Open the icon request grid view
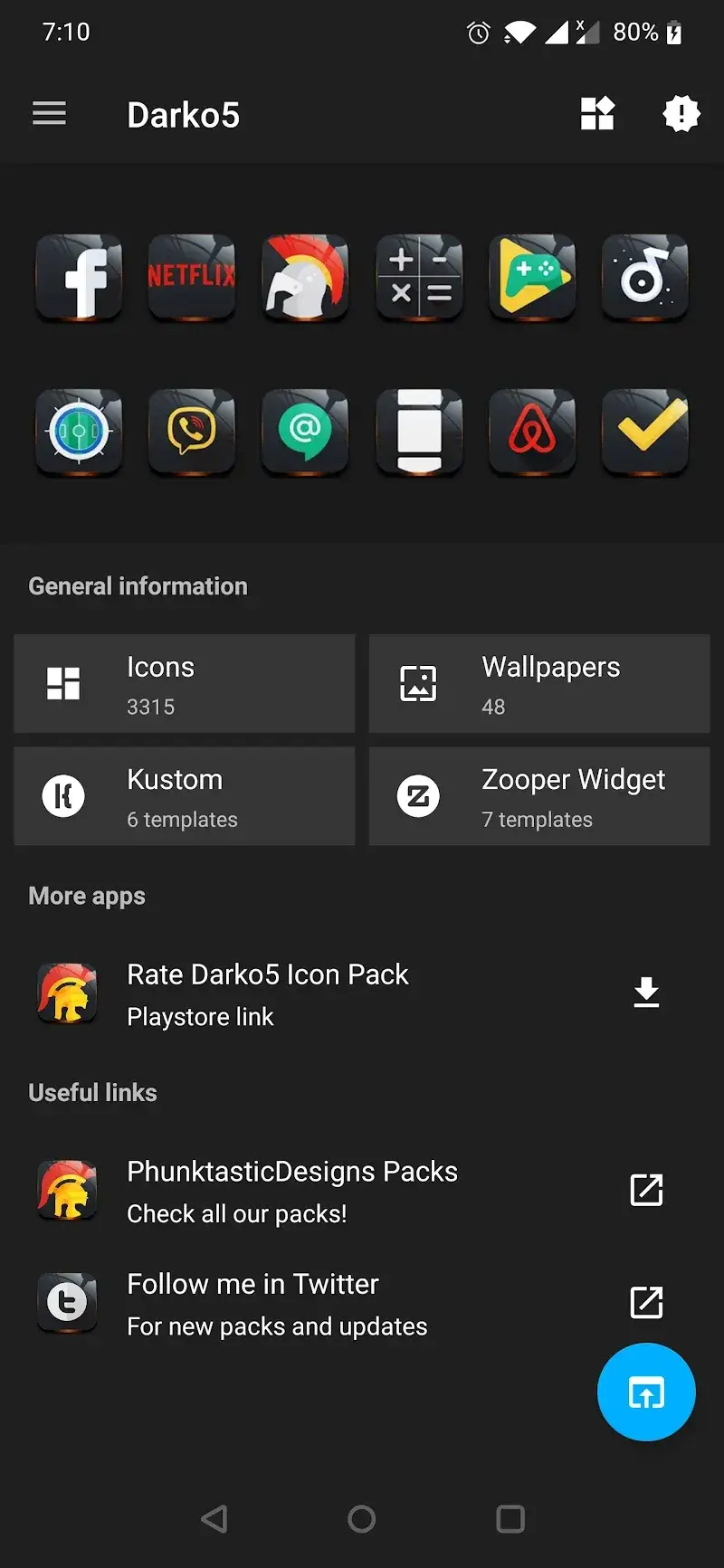Image resolution: width=724 pixels, height=1568 pixels. (x=597, y=113)
